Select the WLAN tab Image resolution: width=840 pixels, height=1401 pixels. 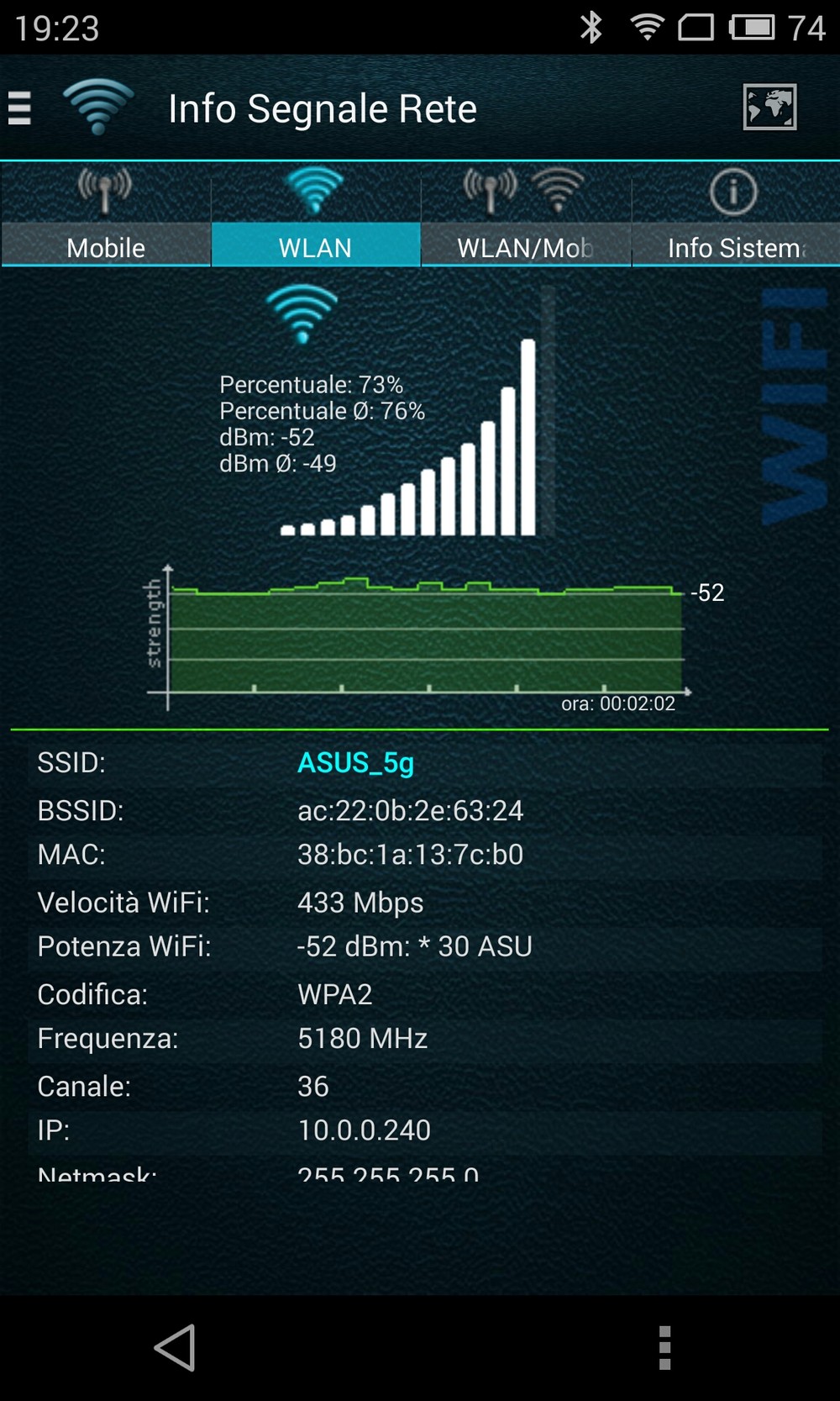315,215
